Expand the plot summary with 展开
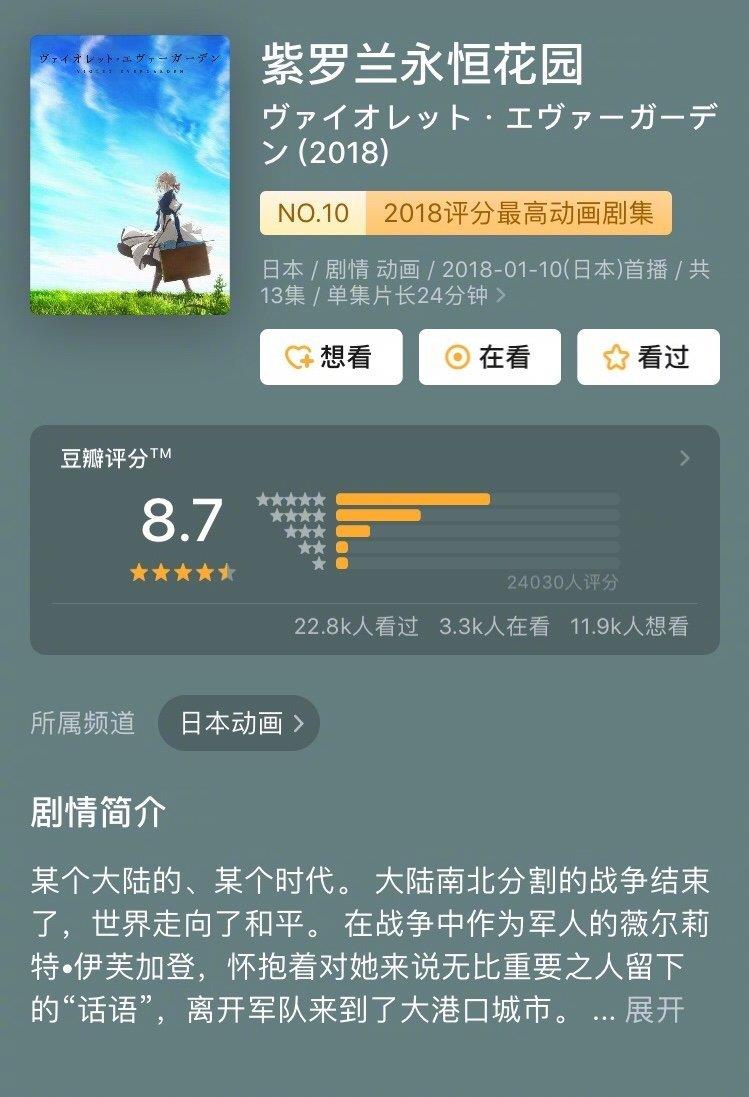Screen dimensions: 749x1097 tap(654, 1010)
